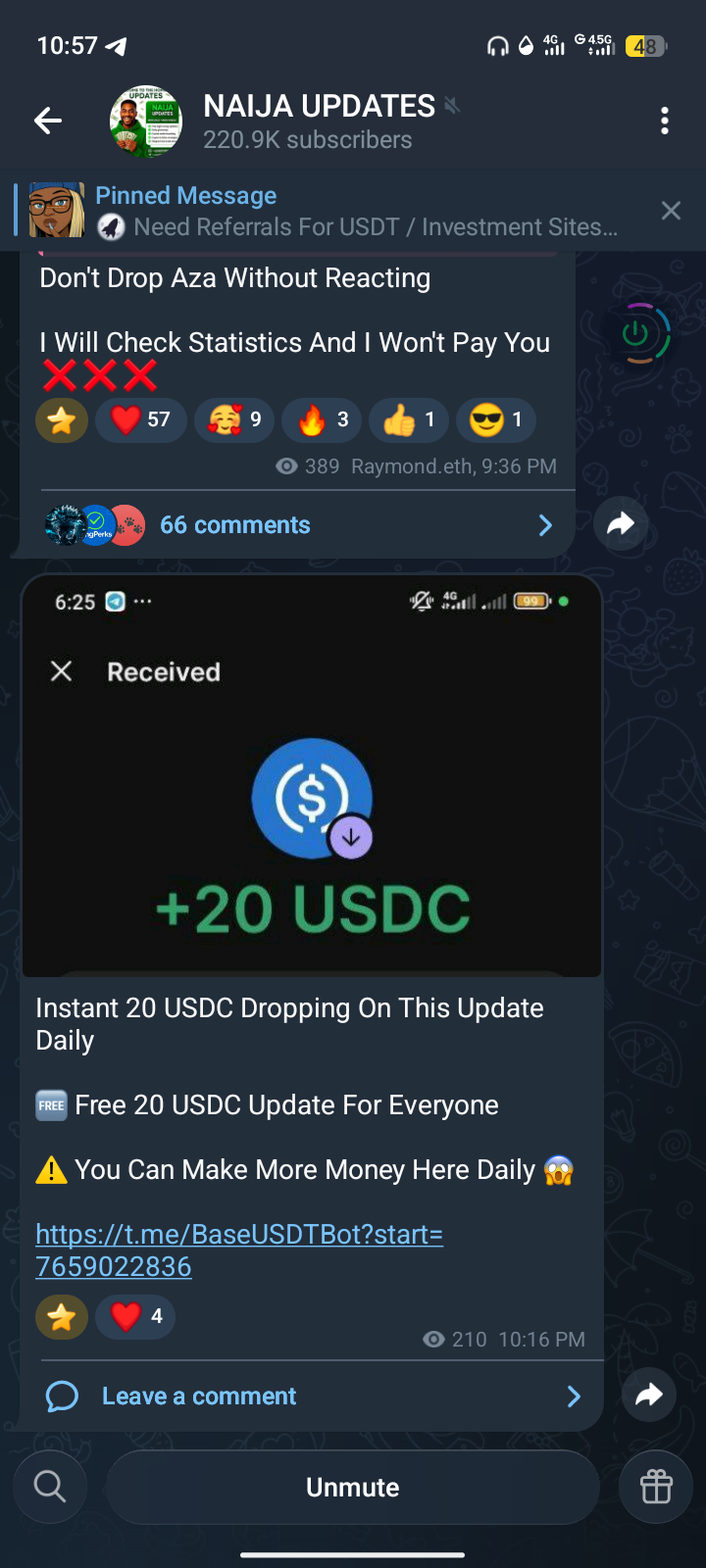This screenshot has height=1568, width=706.
Task: Leave a comment on USDC post
Action: [x=199, y=1396]
